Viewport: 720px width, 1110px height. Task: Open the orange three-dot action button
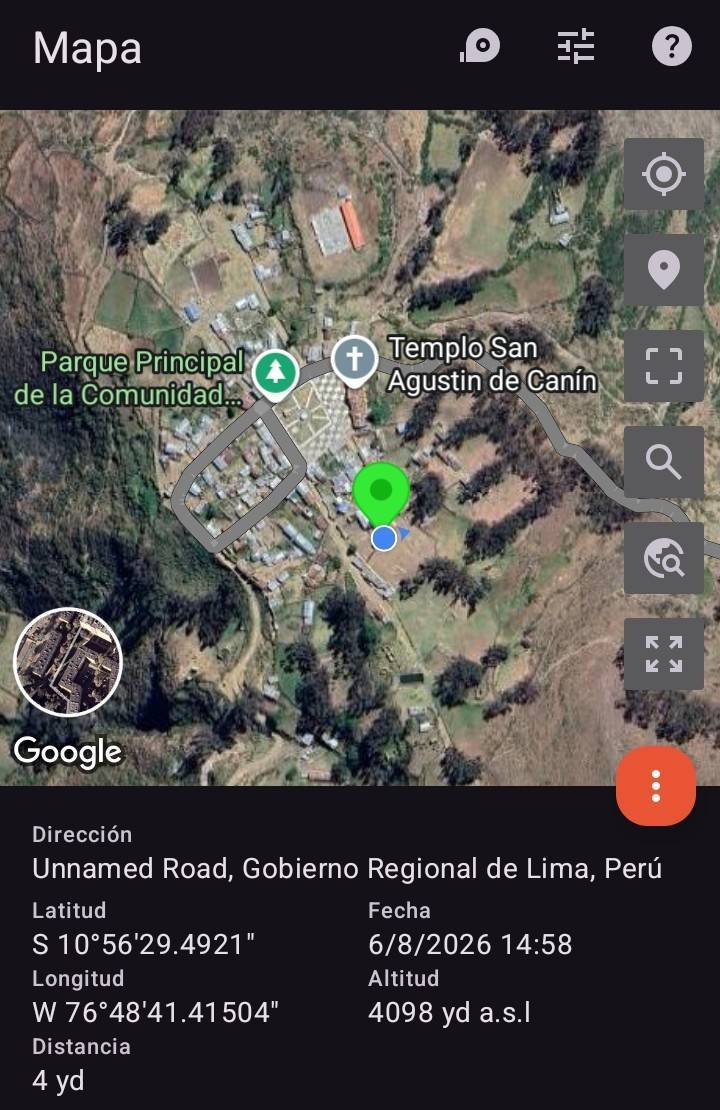[656, 786]
